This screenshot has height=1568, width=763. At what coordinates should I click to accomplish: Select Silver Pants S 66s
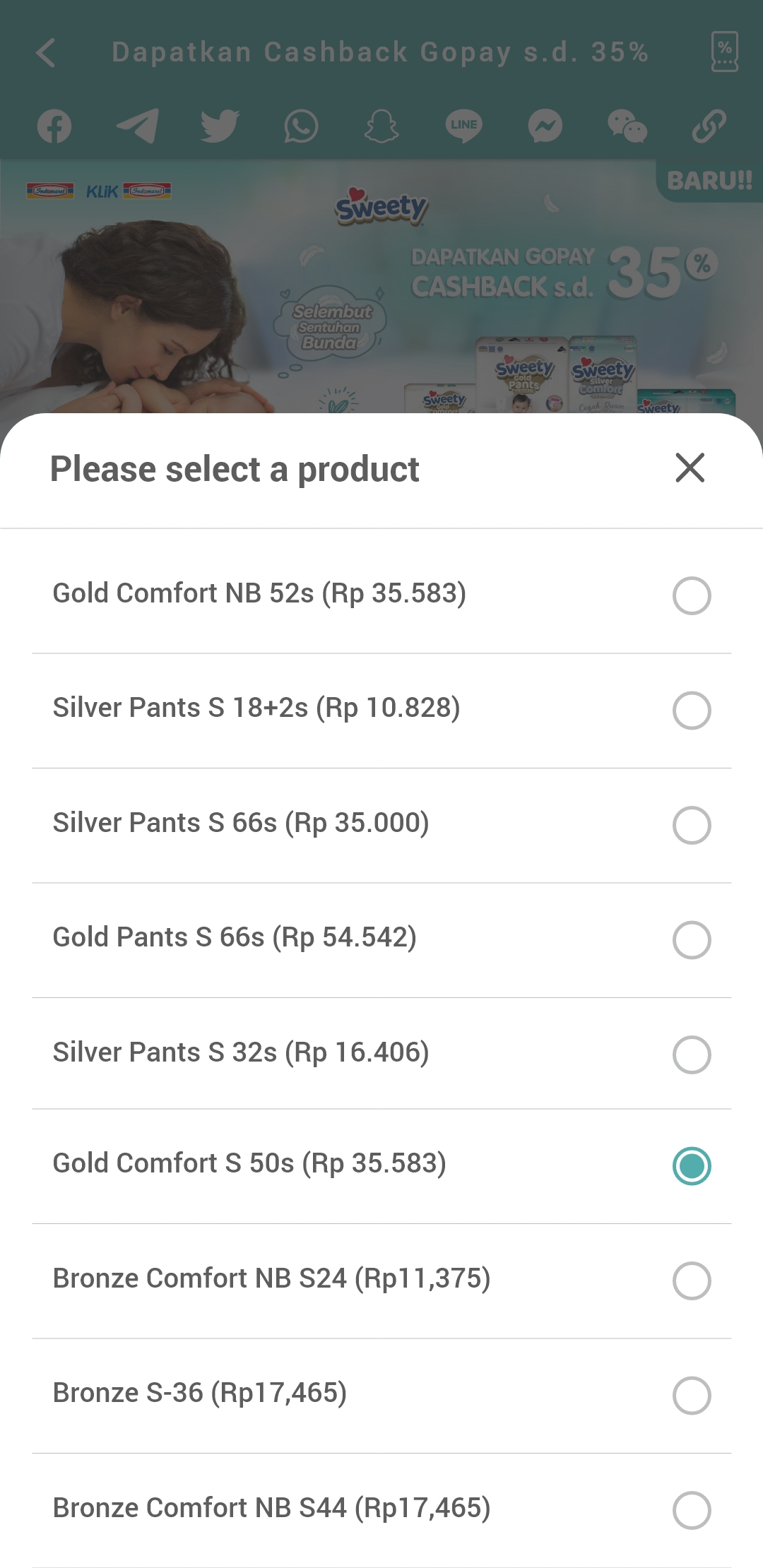(381, 825)
